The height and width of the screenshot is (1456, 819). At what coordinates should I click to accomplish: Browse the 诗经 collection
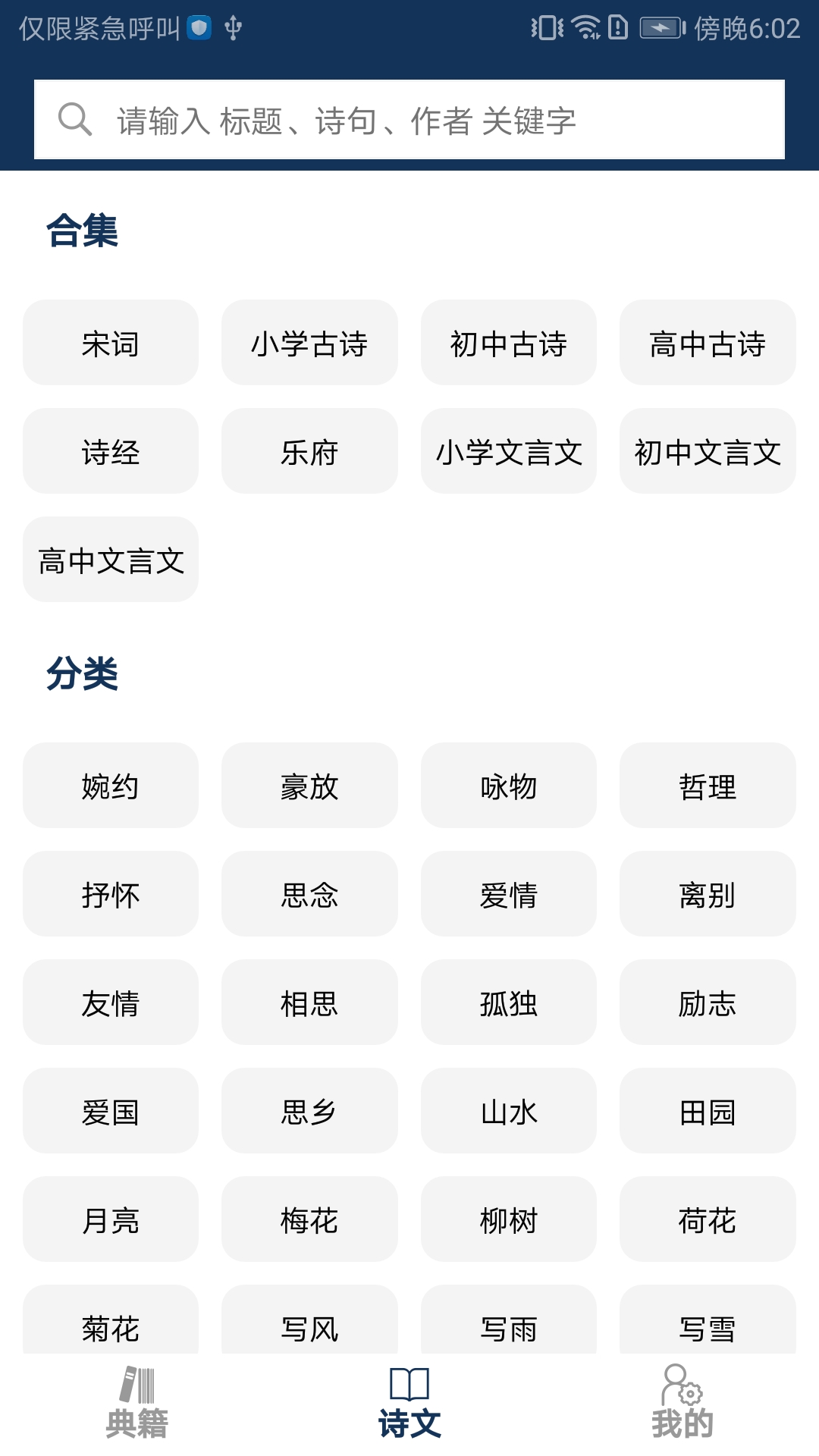[110, 450]
